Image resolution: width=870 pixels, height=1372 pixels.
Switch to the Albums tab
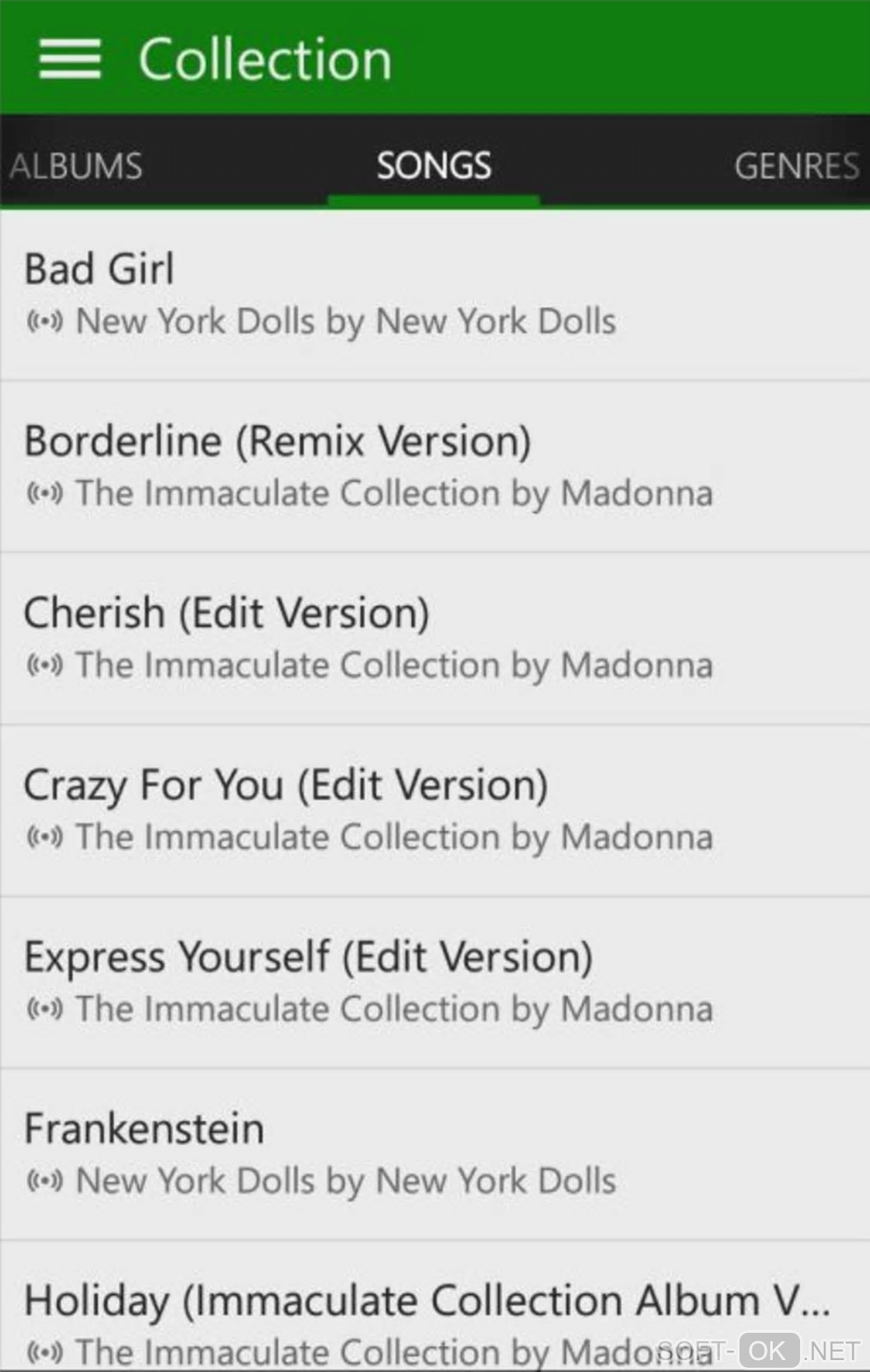click(77, 166)
